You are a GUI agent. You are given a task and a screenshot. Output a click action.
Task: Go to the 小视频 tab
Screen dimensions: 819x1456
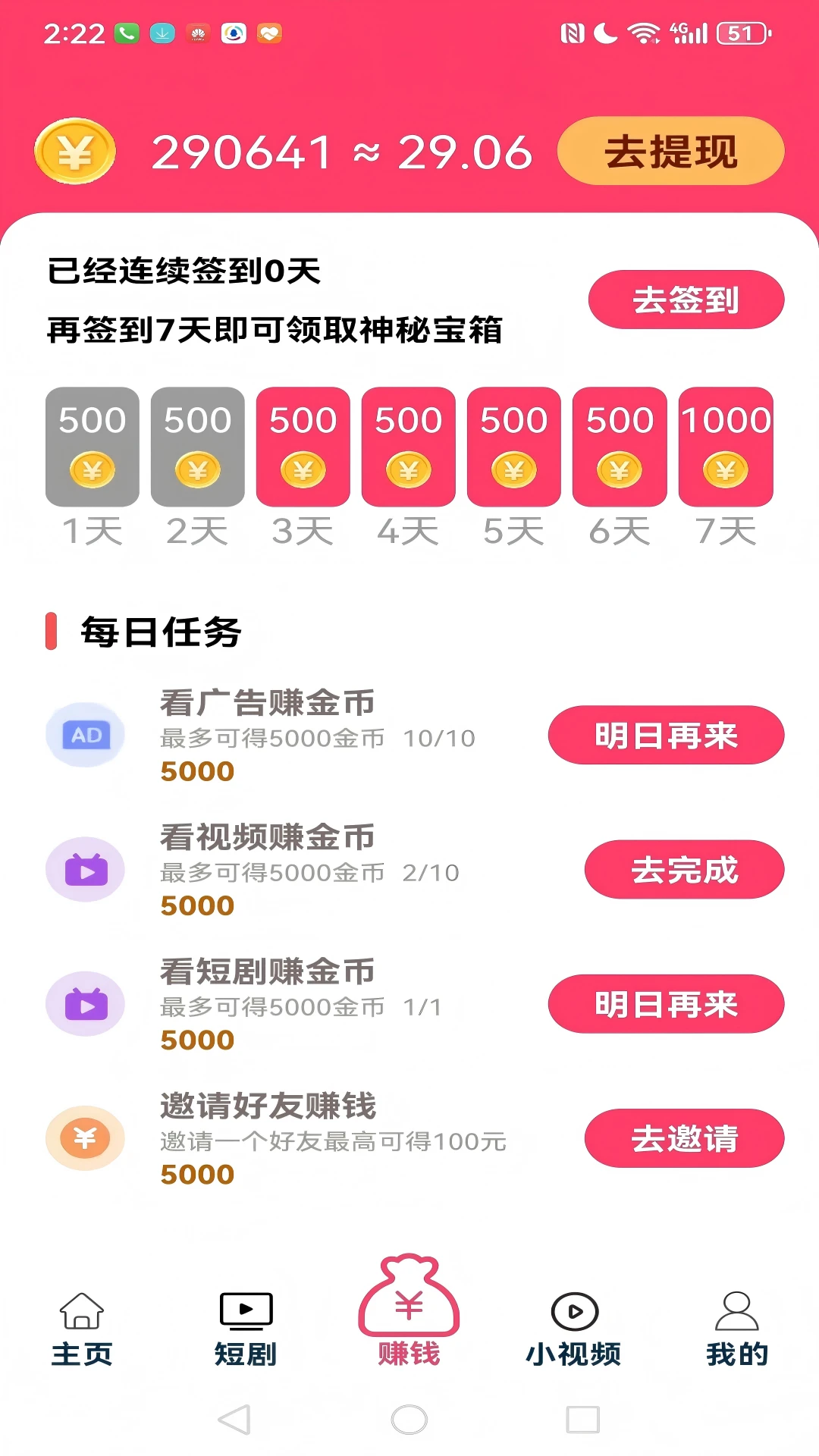[x=573, y=1329]
